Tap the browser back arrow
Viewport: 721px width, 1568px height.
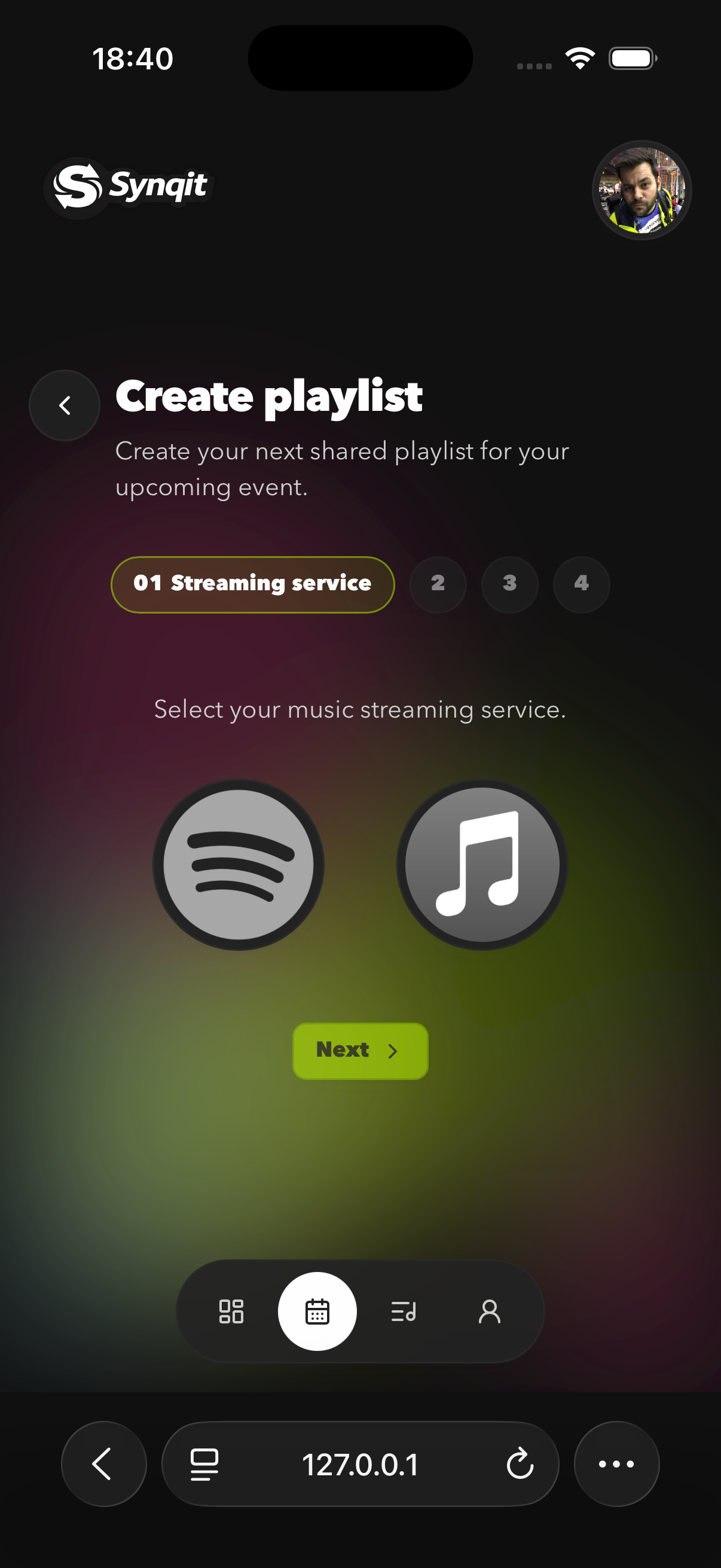tap(103, 1464)
